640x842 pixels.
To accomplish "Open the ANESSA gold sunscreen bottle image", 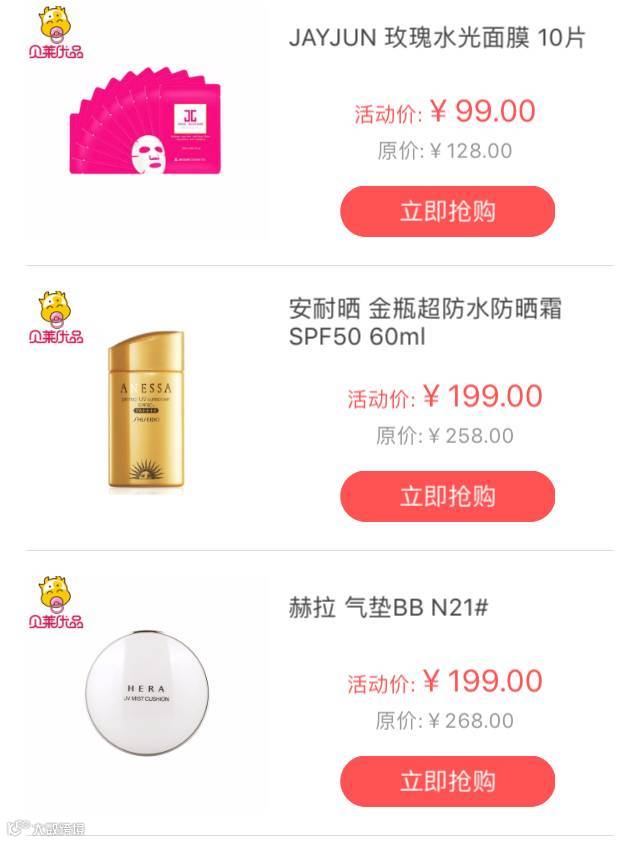I will click(146, 411).
